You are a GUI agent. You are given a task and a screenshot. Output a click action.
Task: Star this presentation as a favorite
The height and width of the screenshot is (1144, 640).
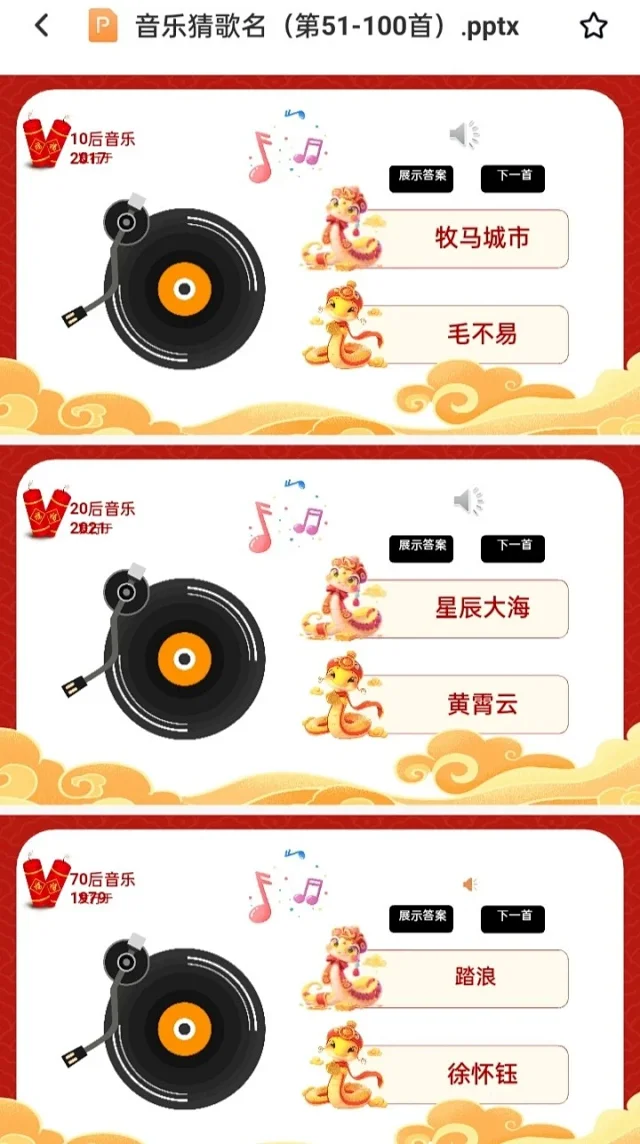593,27
